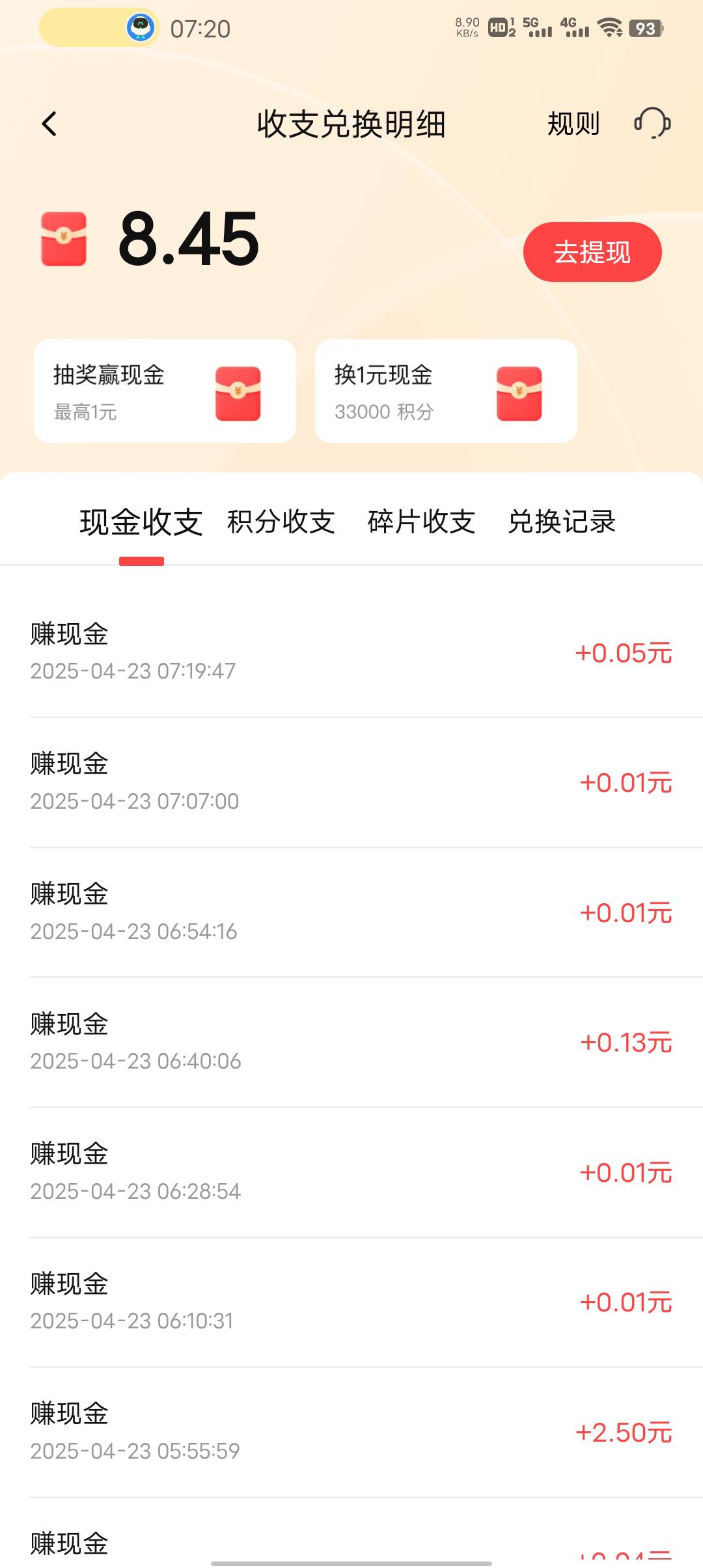Open the 抽奖赢现金 lottery card
Image resolution: width=703 pixels, height=1568 pixels.
165,391
